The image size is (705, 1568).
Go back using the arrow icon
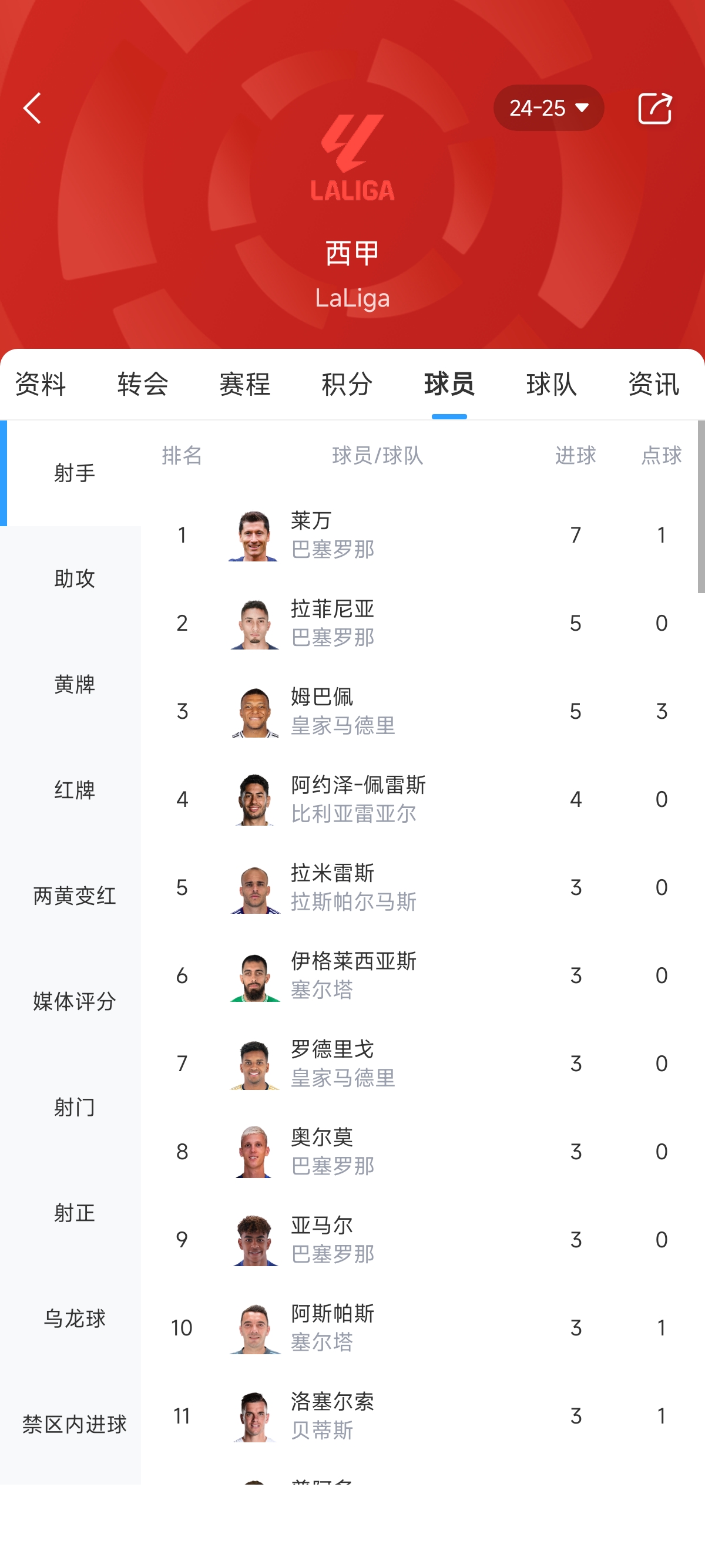pyautogui.click(x=32, y=108)
